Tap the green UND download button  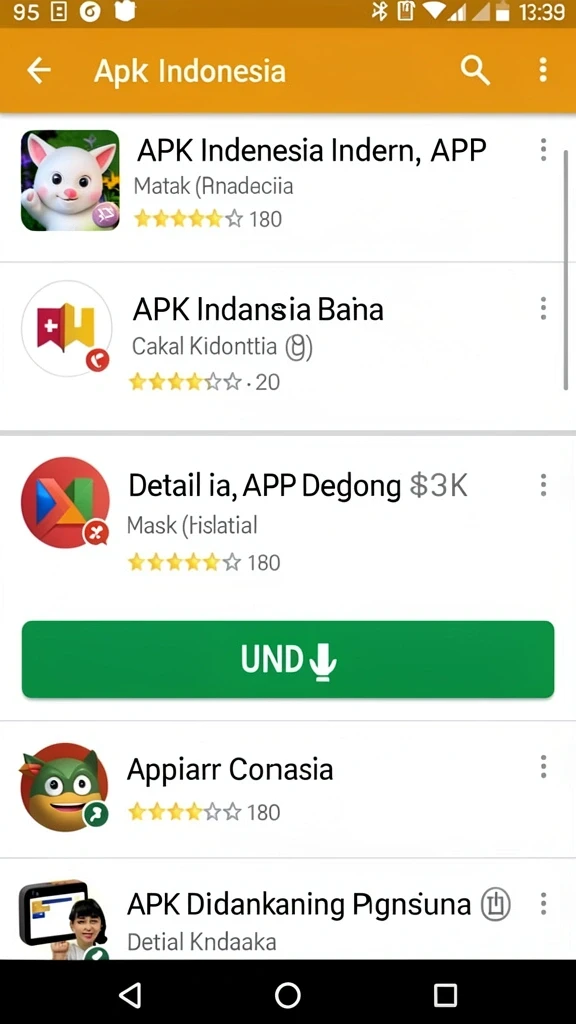[x=288, y=660]
